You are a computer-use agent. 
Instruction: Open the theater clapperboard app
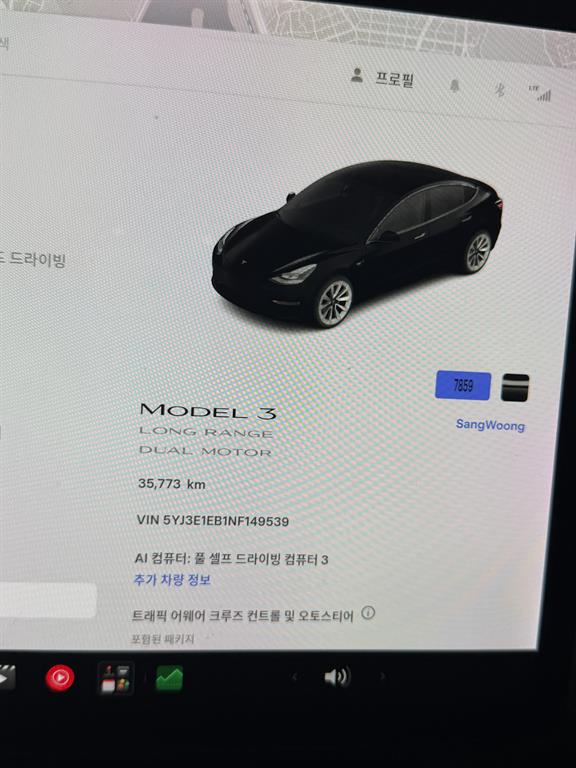pyautogui.click(x=7, y=677)
